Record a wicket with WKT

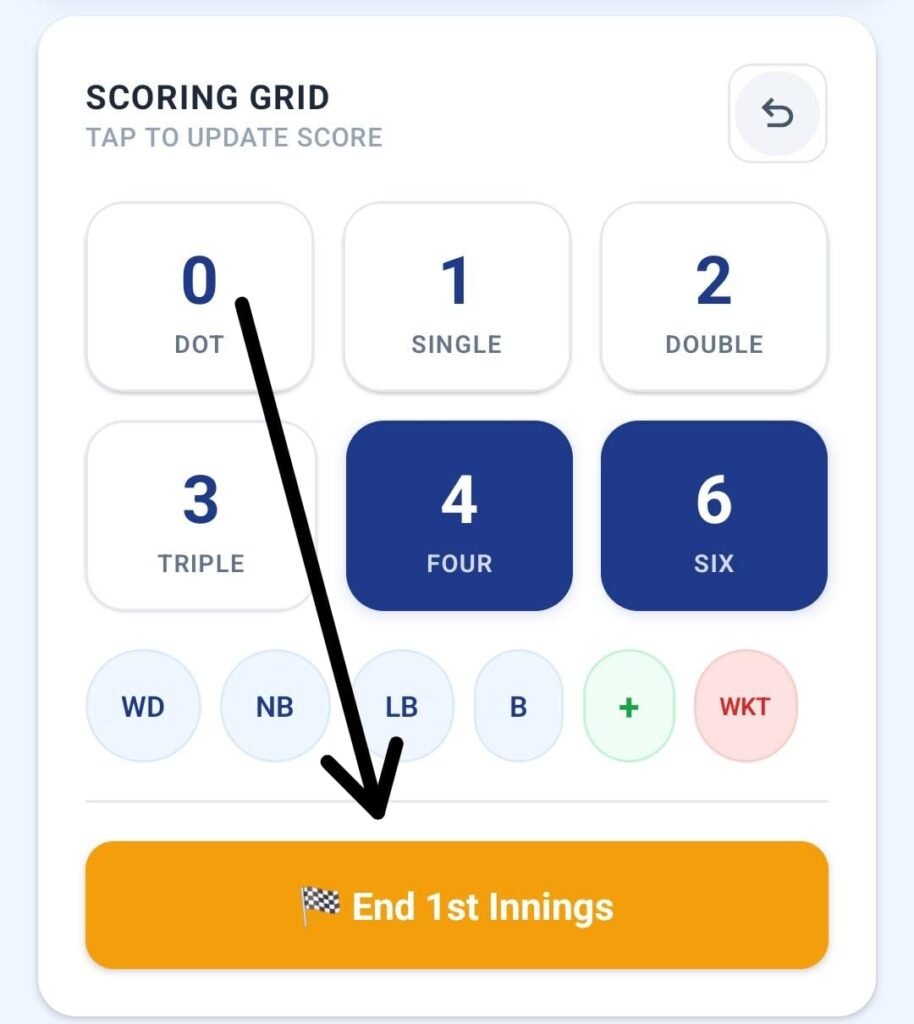tap(745, 706)
